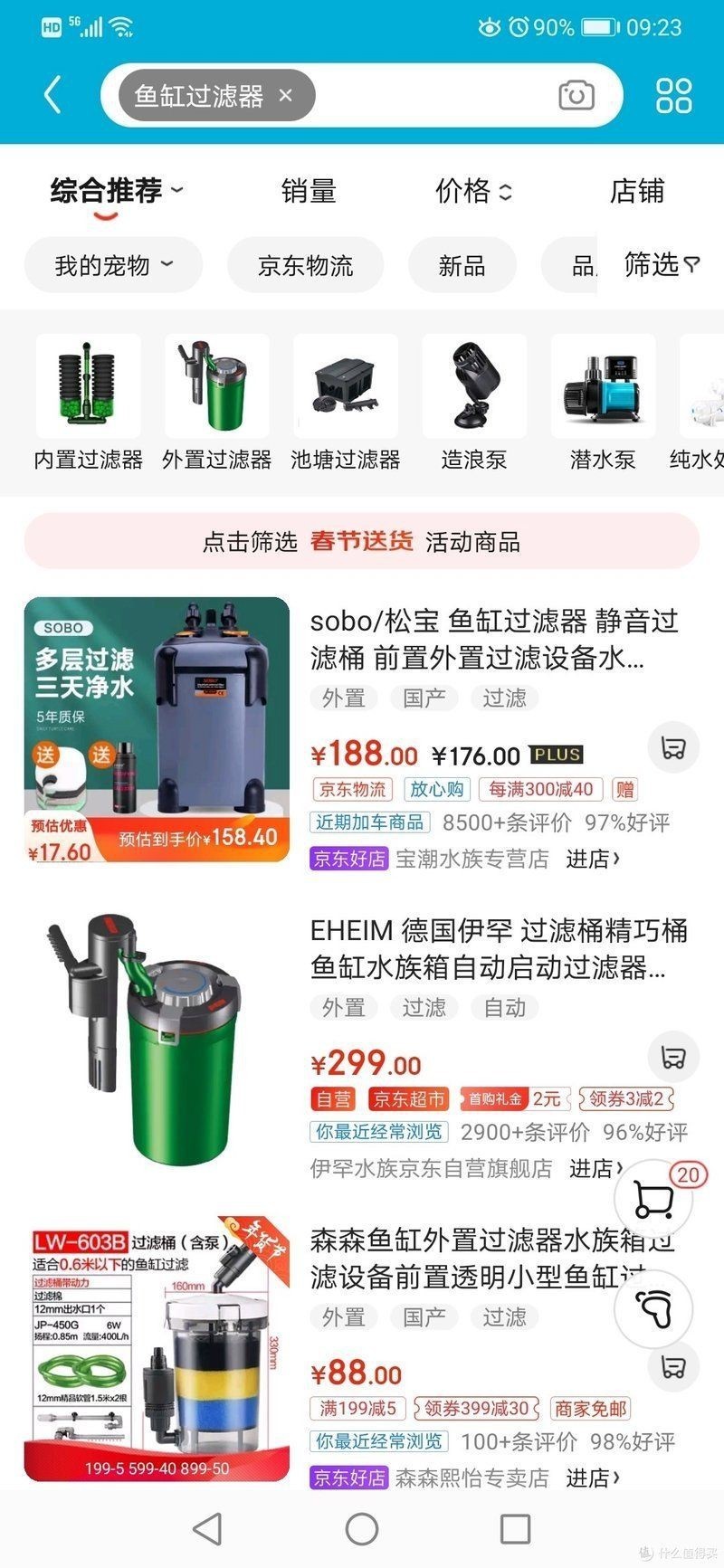
Task: Browse the 内置过滤器 category
Action: (x=89, y=402)
